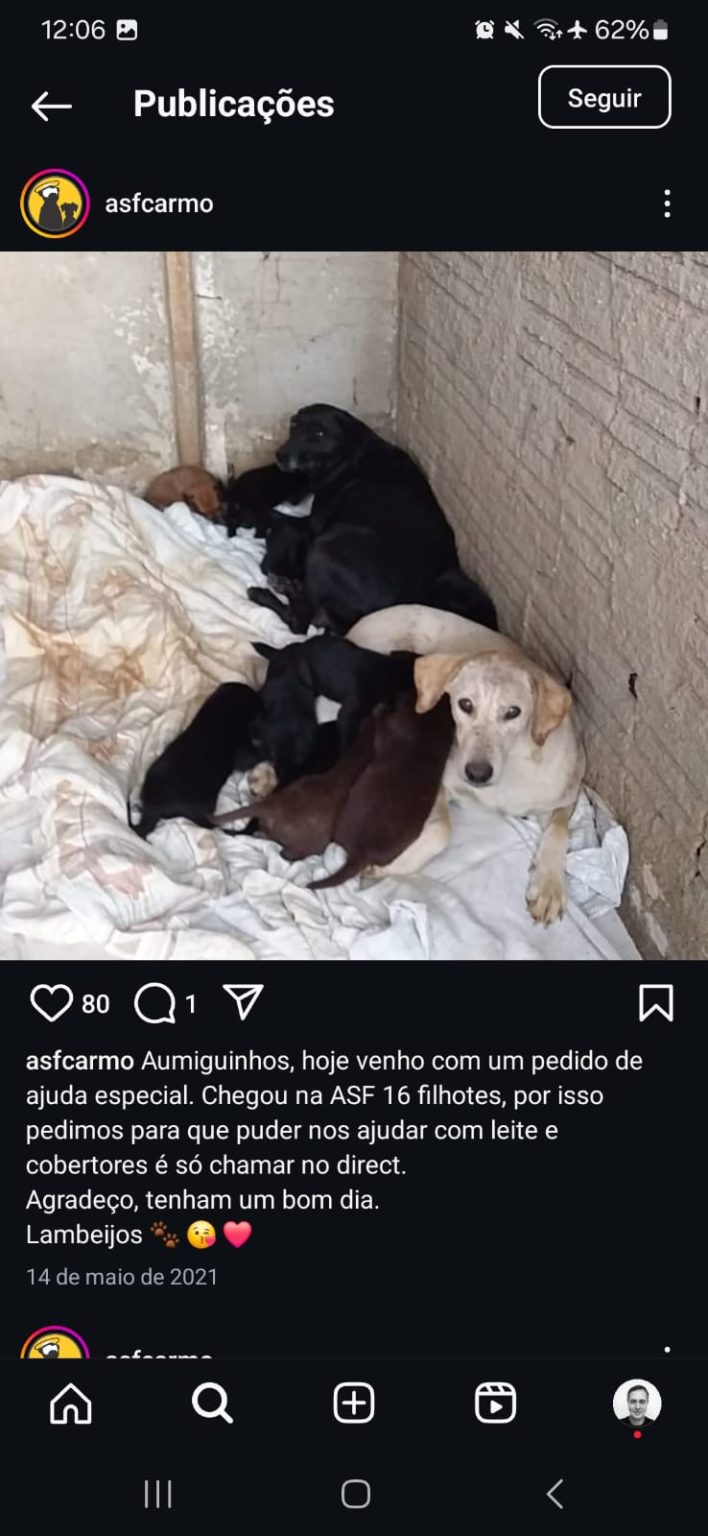Go to the Home feed tab
The image size is (708, 1536).
point(71,1404)
